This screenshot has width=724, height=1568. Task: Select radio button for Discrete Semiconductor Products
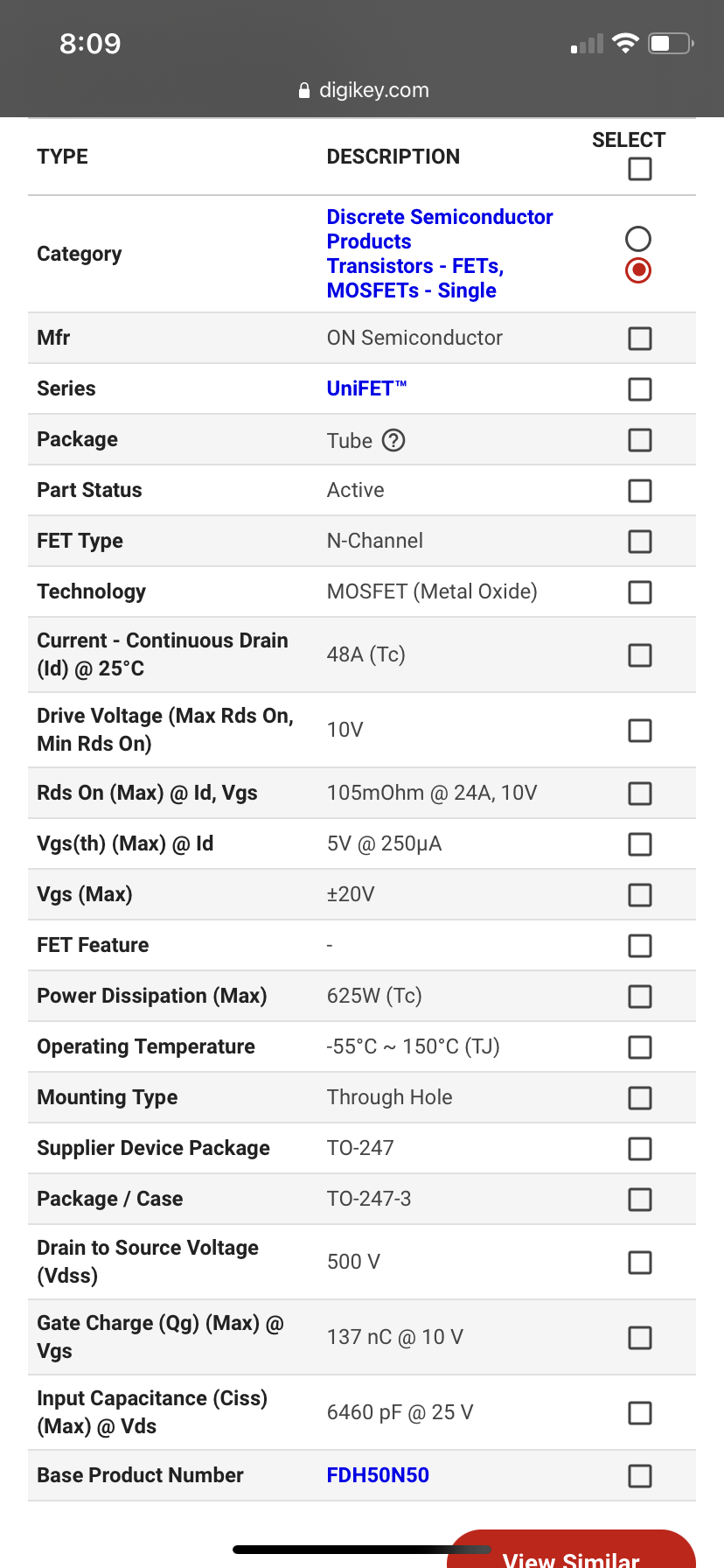638,239
